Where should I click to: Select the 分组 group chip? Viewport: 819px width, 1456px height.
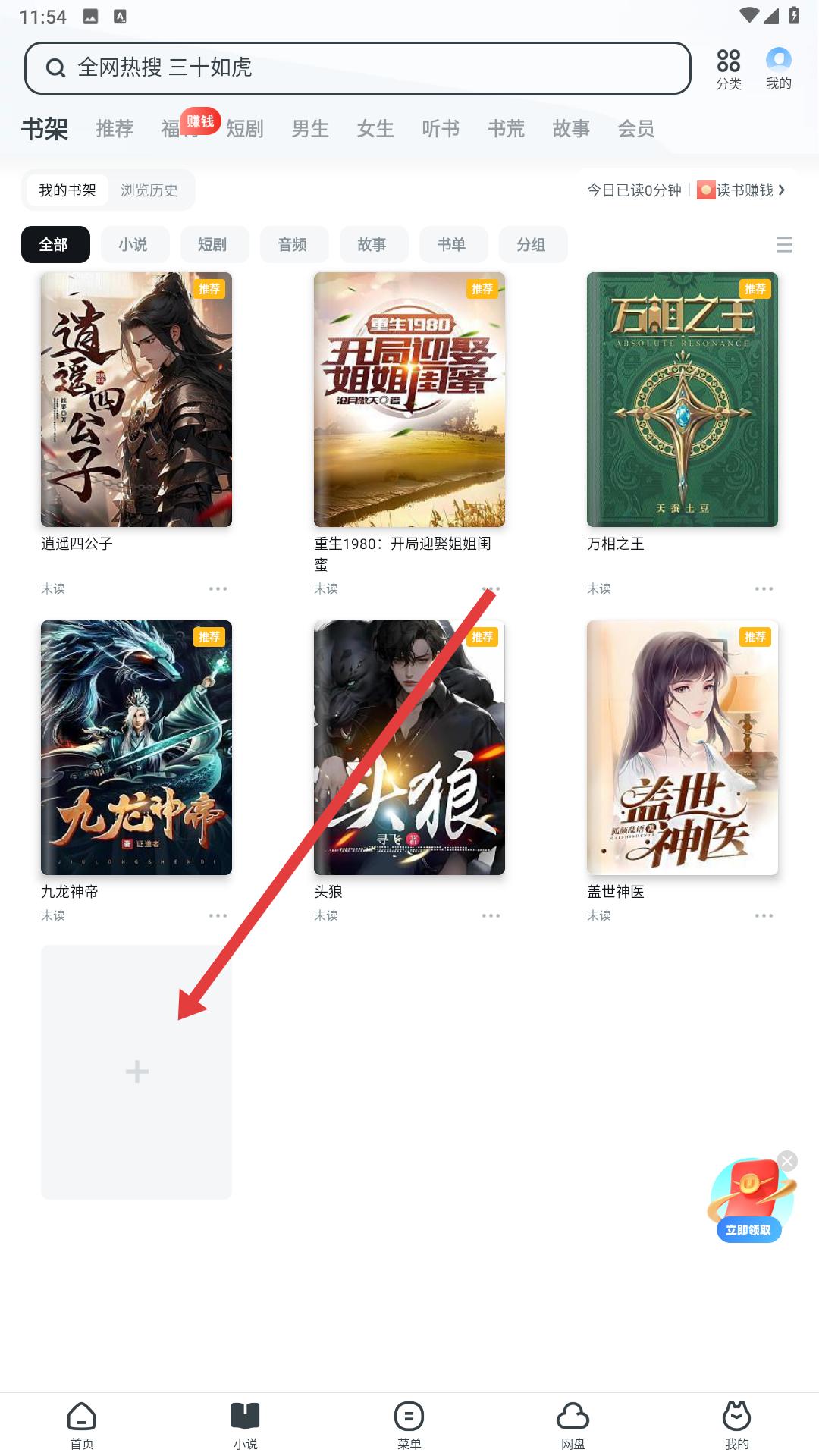[532, 245]
